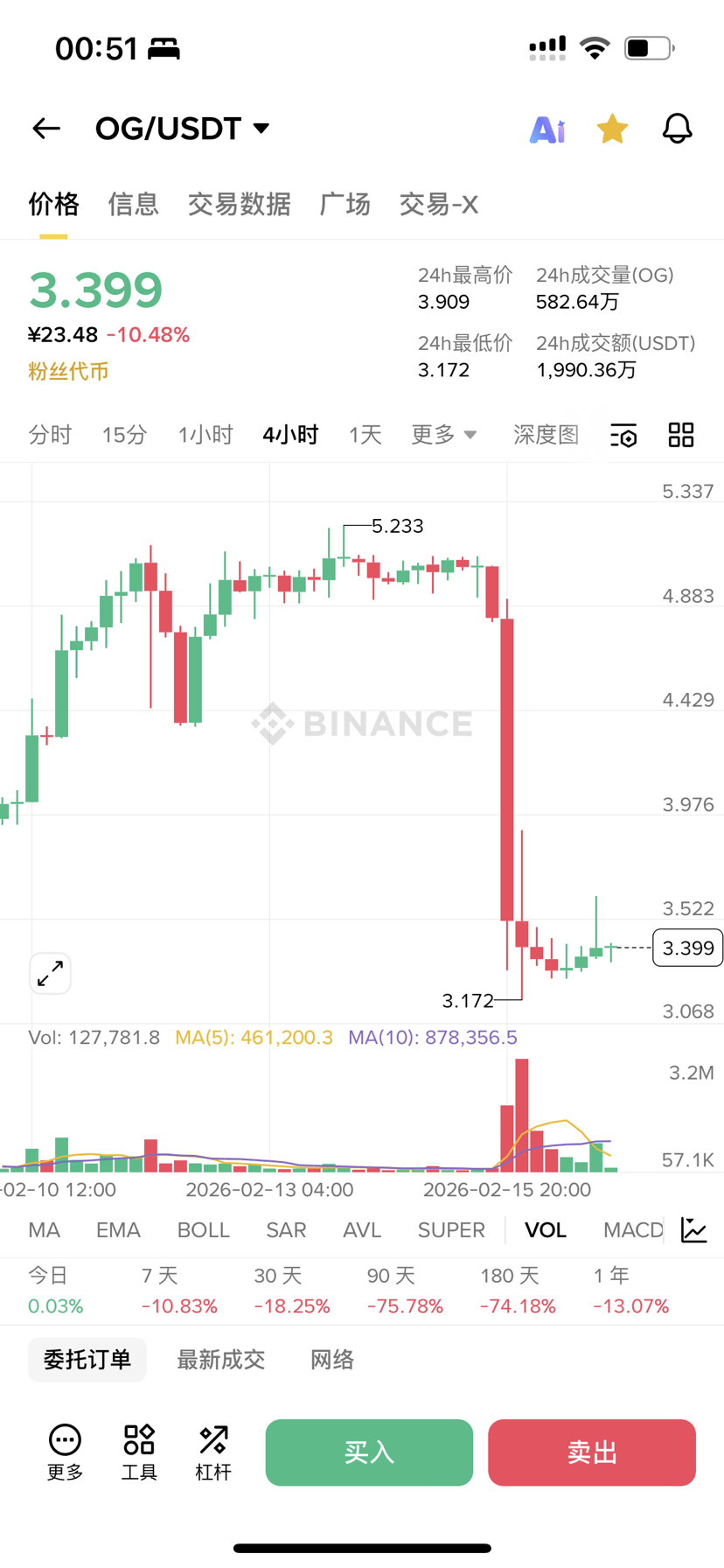Open chart settings icon
This screenshot has height=1568, width=724.
[623, 435]
